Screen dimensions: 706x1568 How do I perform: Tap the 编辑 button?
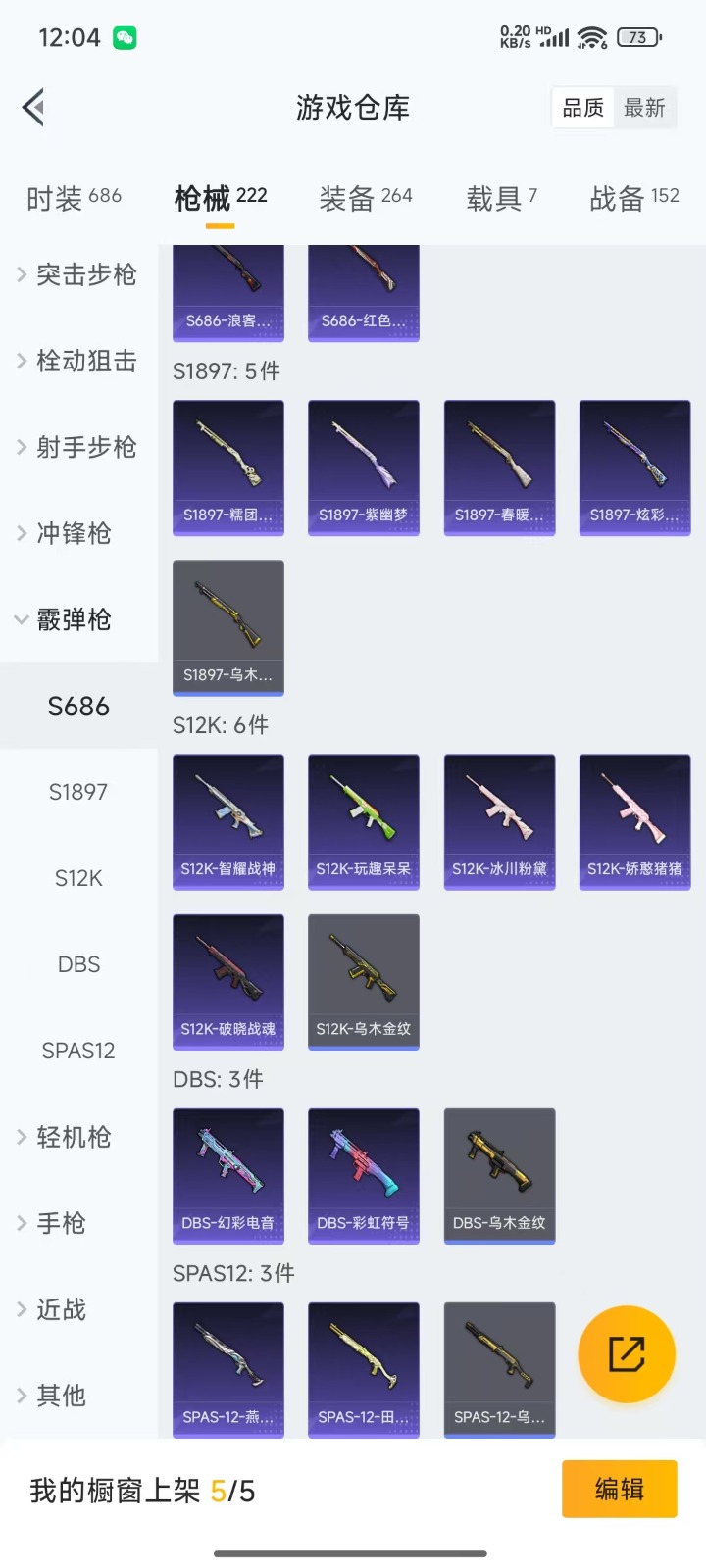[x=619, y=1490]
